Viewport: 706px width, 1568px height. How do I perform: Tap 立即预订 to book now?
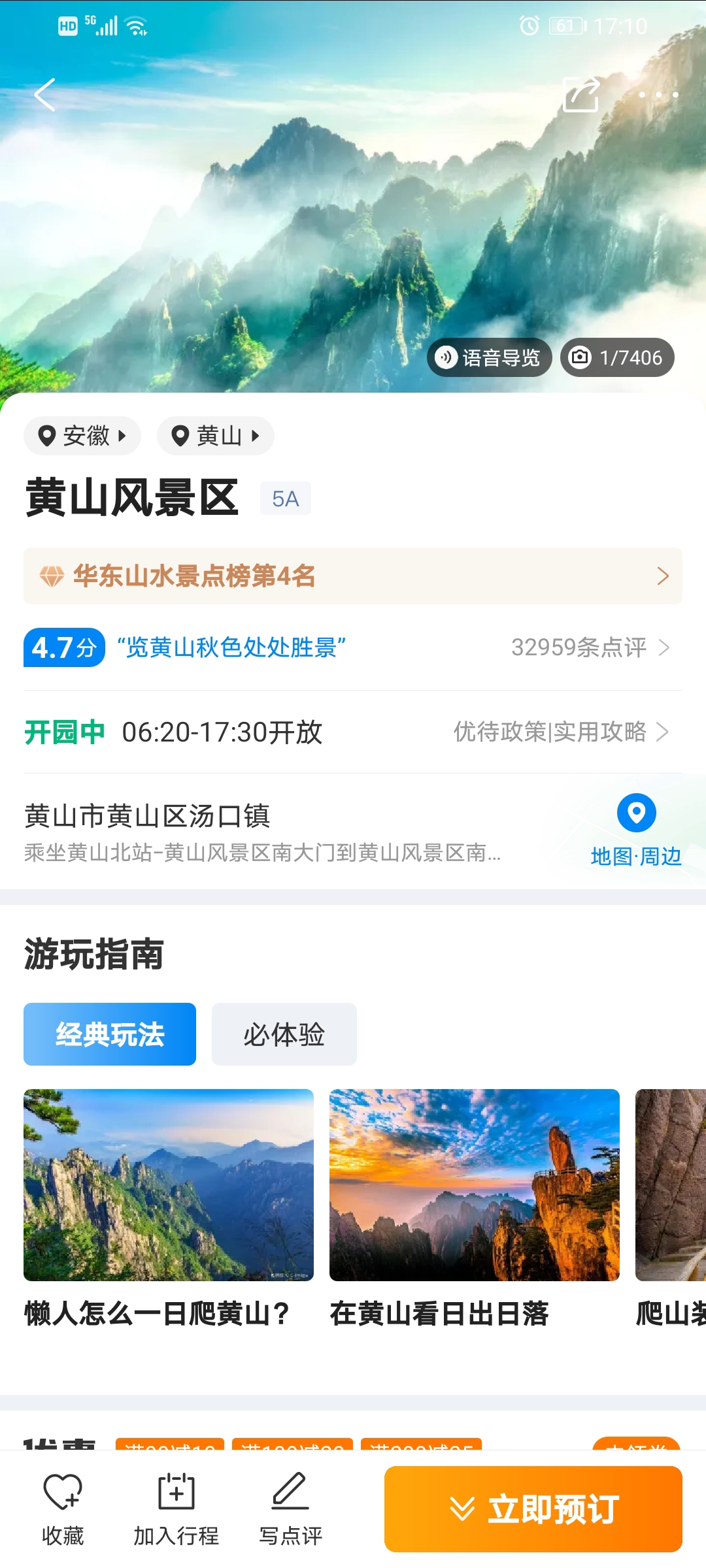tap(533, 1509)
